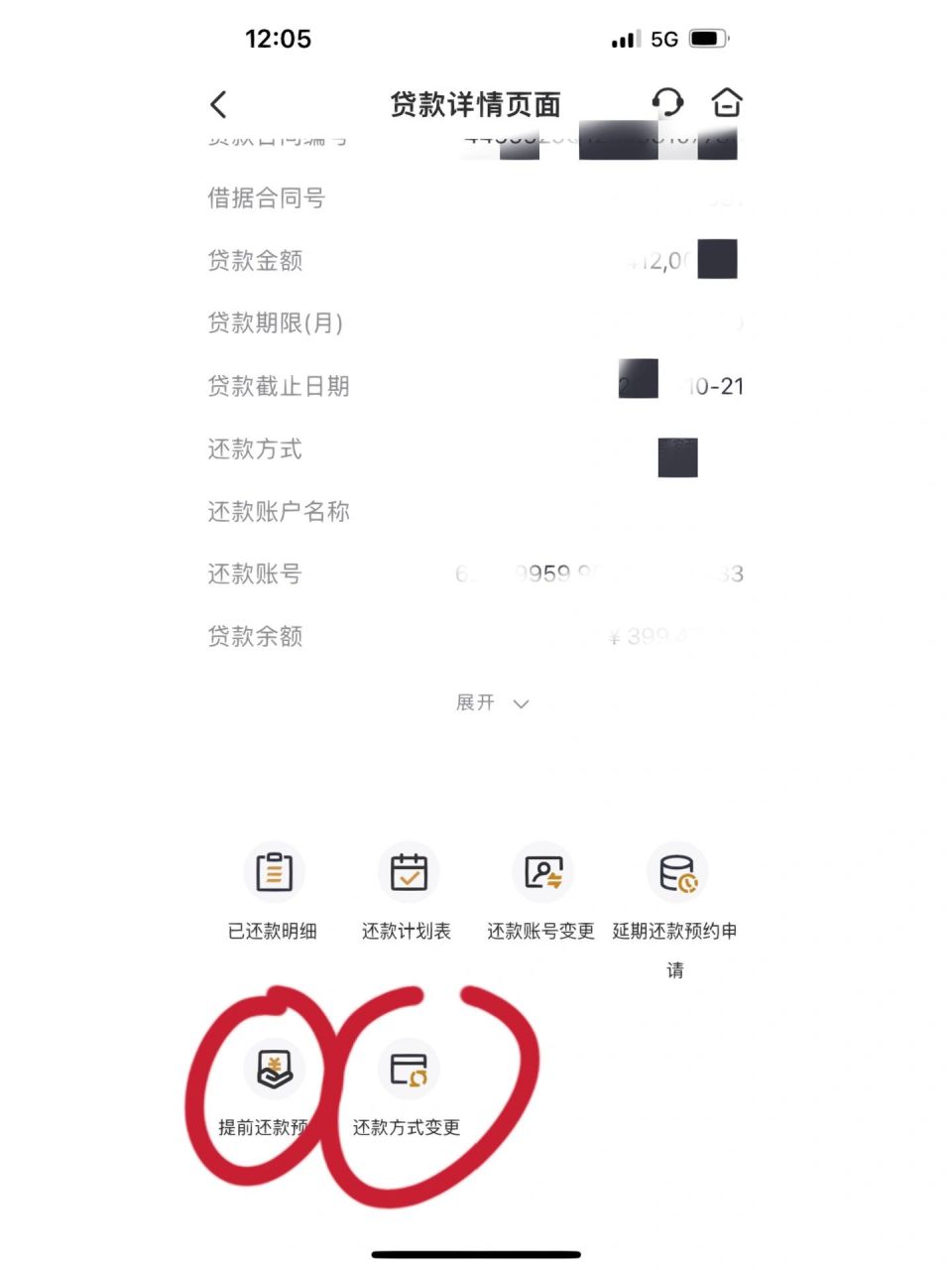Select the circled 提前还款预 early repayment icon
The image size is (952, 1270).
point(274,1070)
